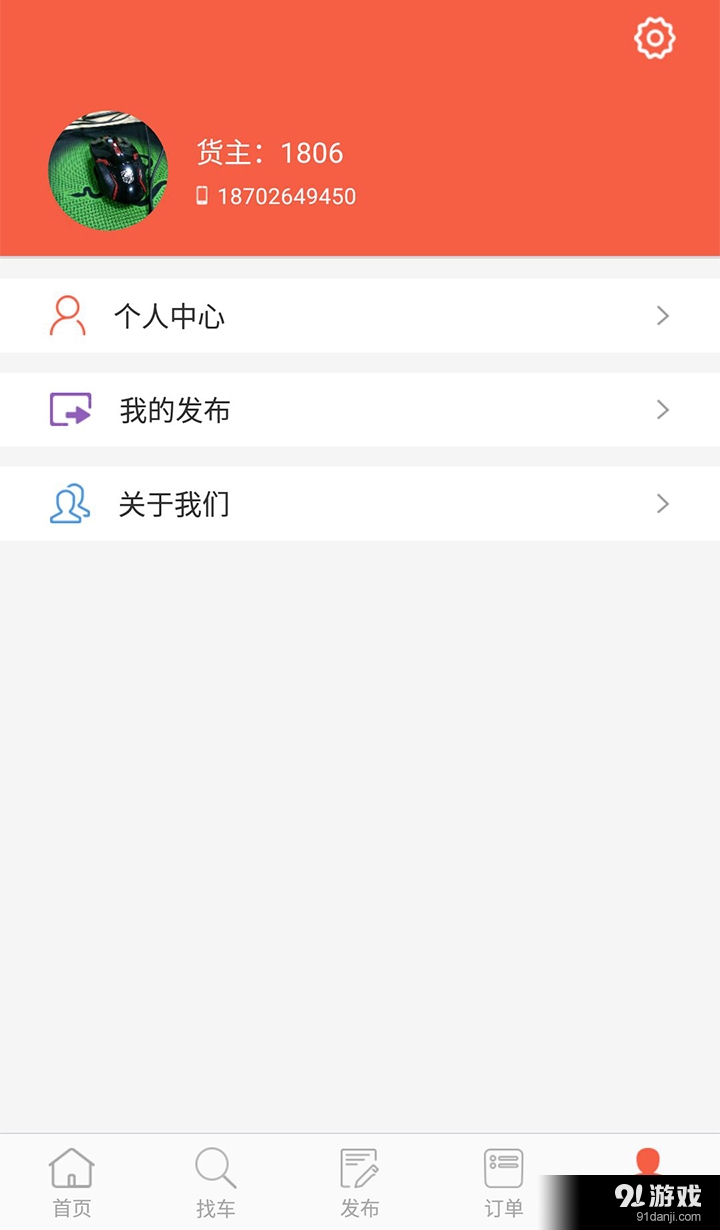Select the pencil icon for 发布
This screenshot has width=720, height=1230.
pyautogui.click(x=359, y=1166)
